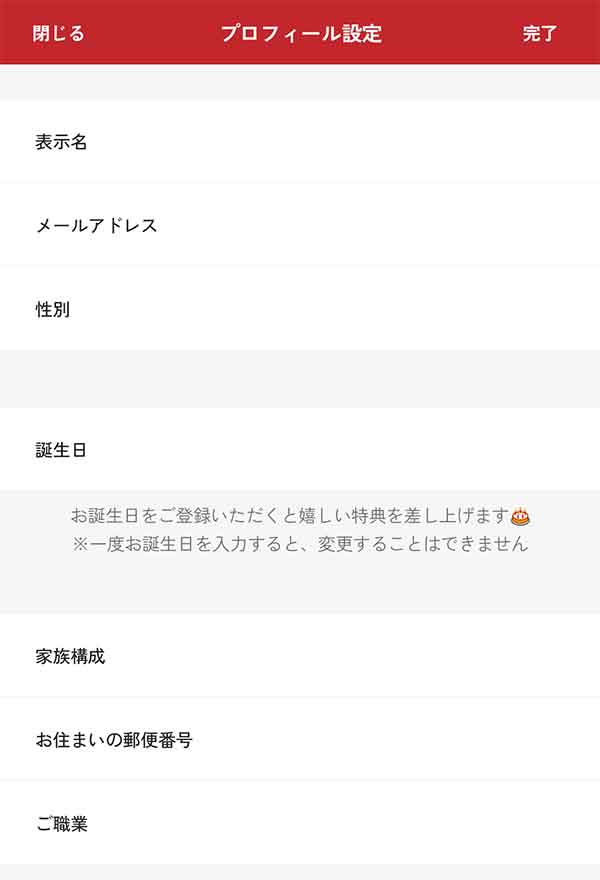The height and width of the screenshot is (880, 600).
Task: Choose the ご職業 row
Action: click(300, 824)
